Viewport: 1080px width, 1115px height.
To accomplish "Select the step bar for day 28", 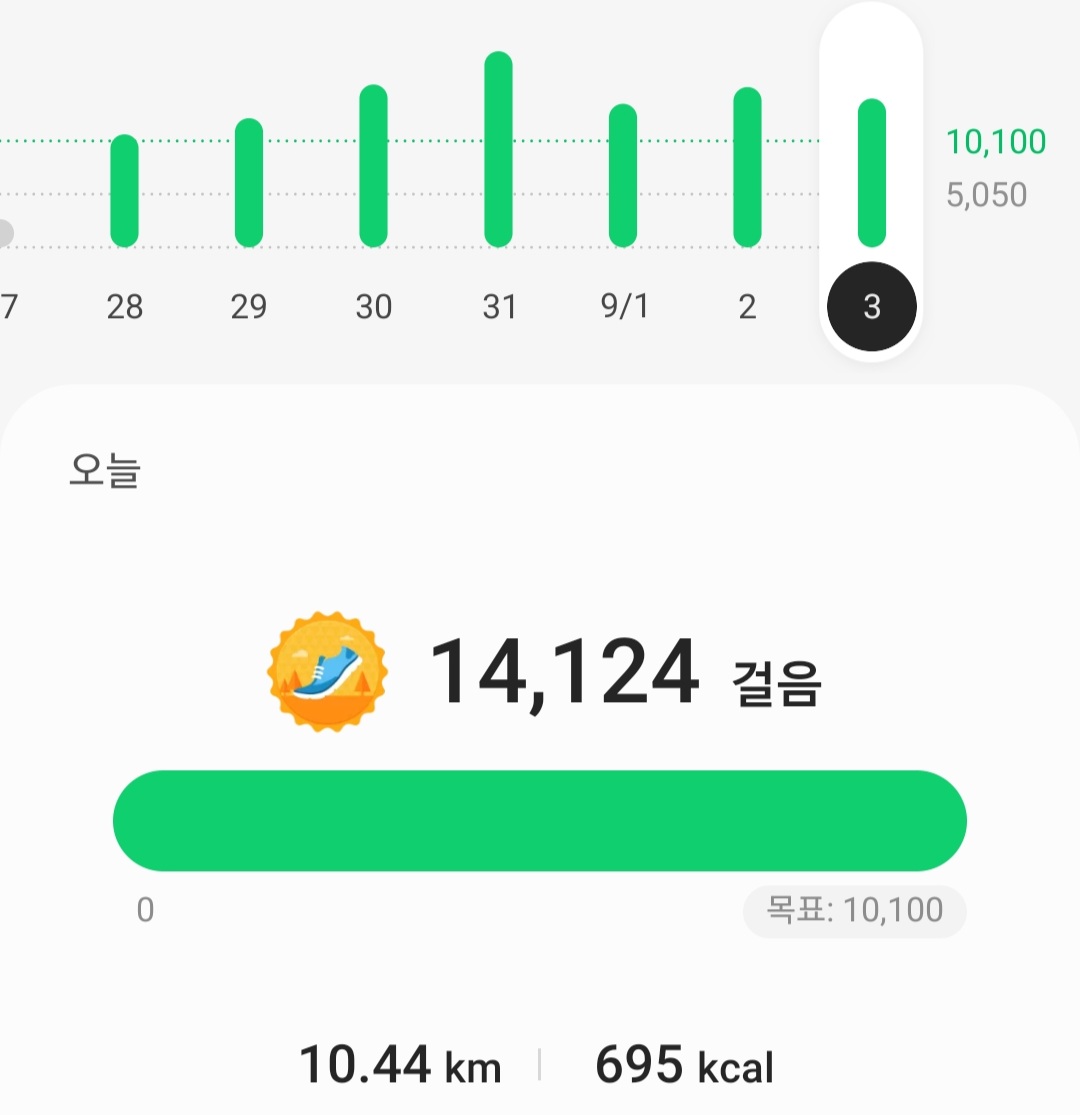I will tap(124, 190).
